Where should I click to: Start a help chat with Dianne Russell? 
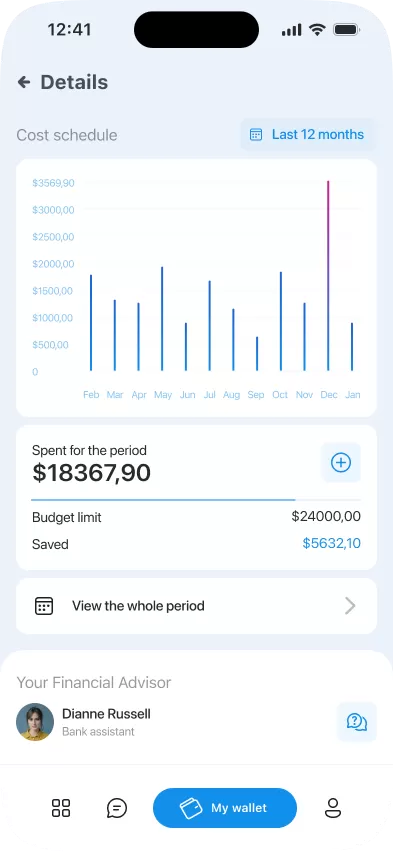357,722
